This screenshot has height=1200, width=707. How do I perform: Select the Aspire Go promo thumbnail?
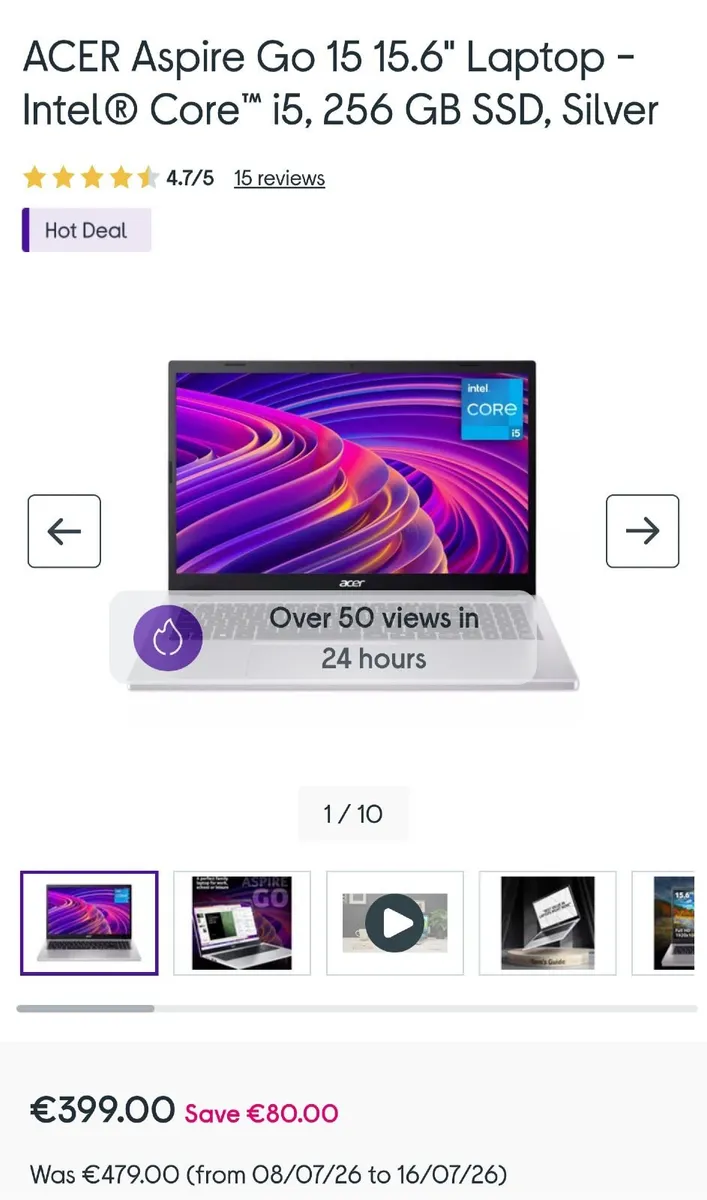point(242,923)
